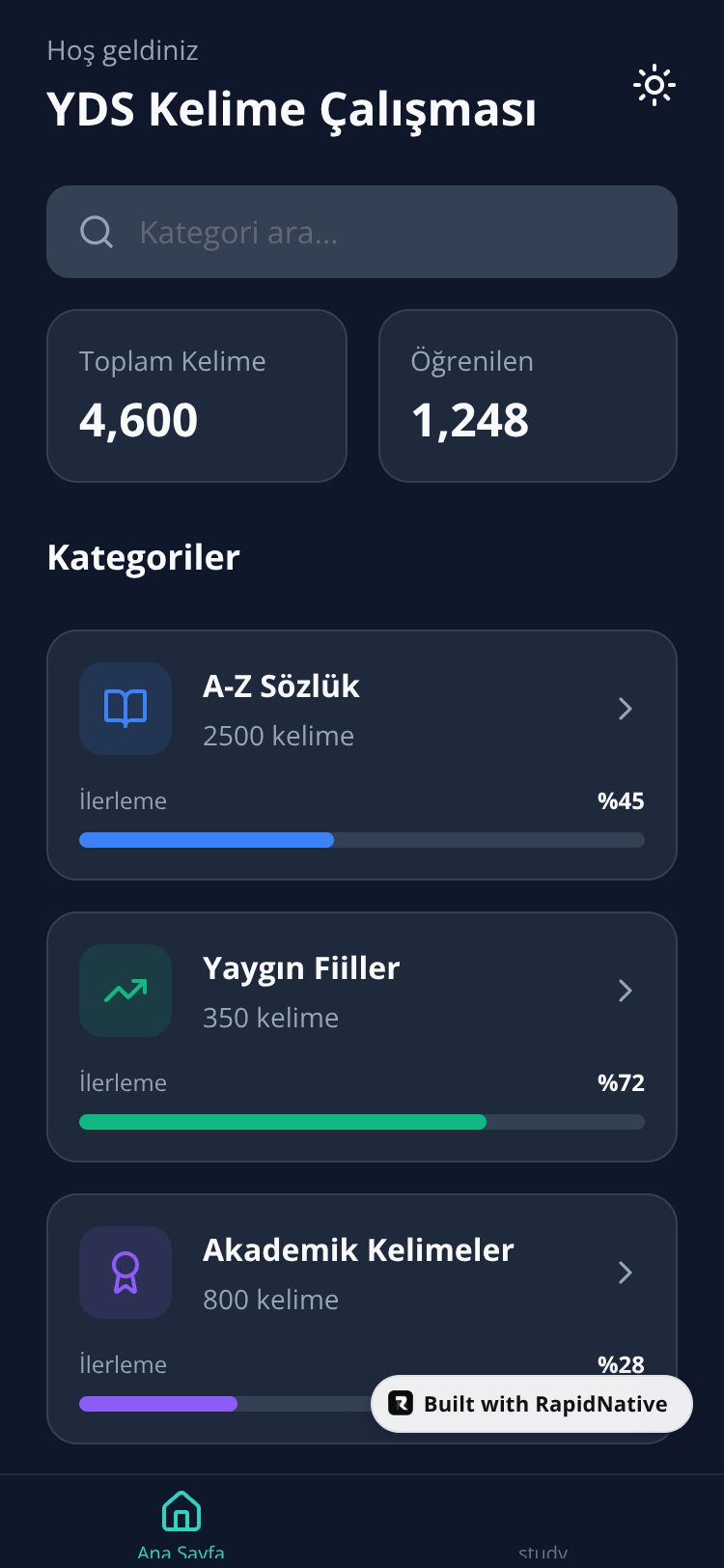The width and height of the screenshot is (724, 1568).
Task: Tap the Built with RapidNative badge
Action: click(x=532, y=1404)
